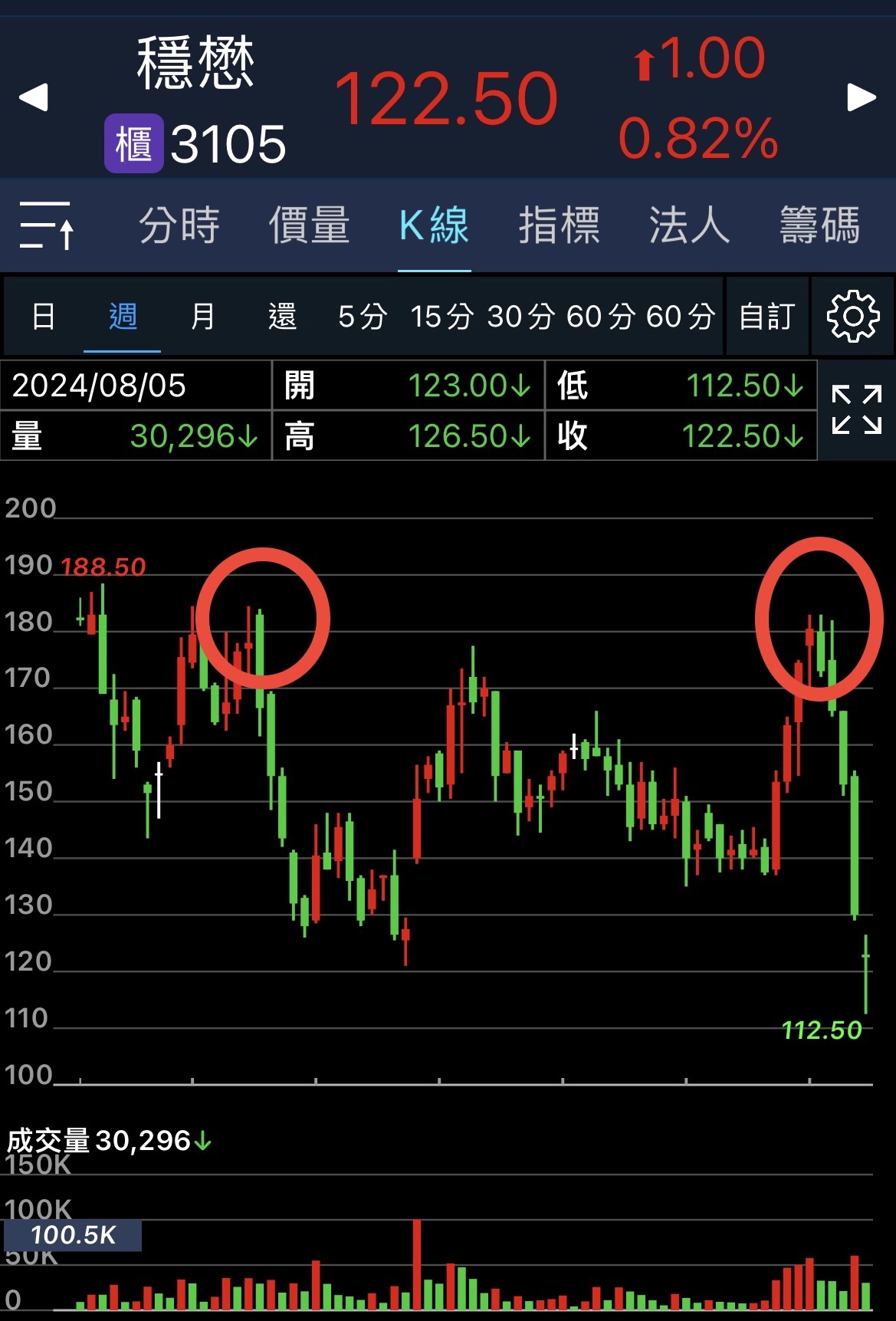The width and height of the screenshot is (896, 1321).
Task: Open chart settings gear
Action: coord(852,316)
